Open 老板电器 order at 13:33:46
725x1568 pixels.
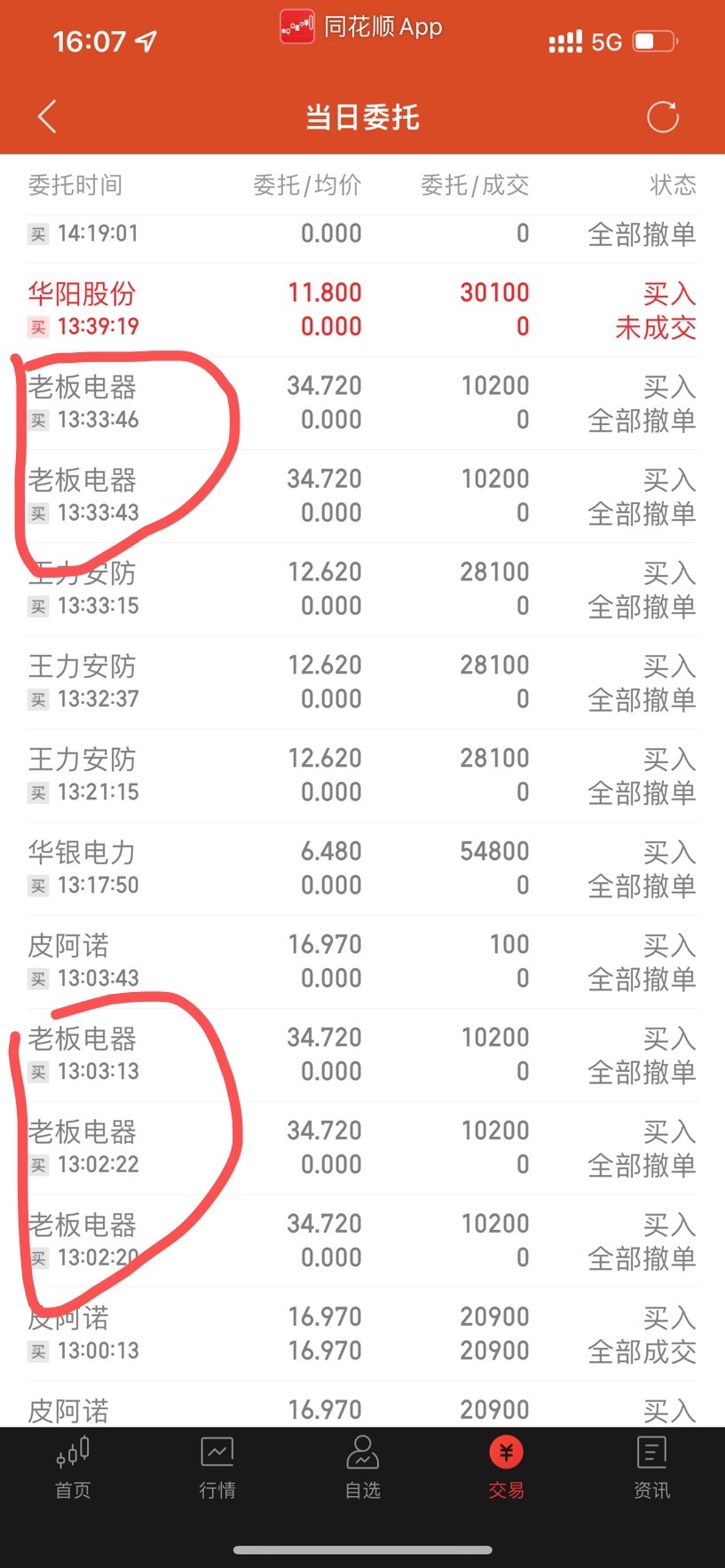(x=362, y=404)
